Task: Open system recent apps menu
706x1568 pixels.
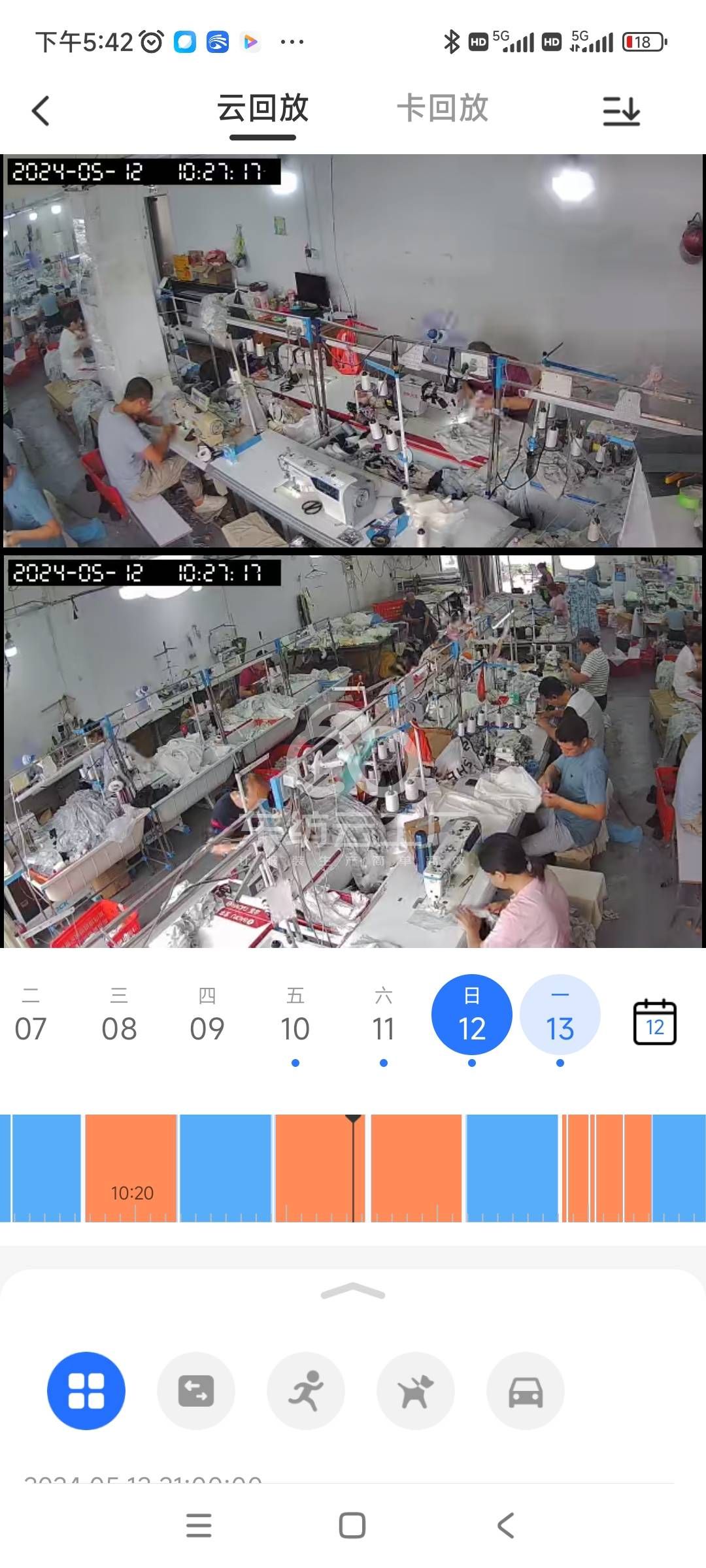Action: pyautogui.click(x=199, y=1526)
